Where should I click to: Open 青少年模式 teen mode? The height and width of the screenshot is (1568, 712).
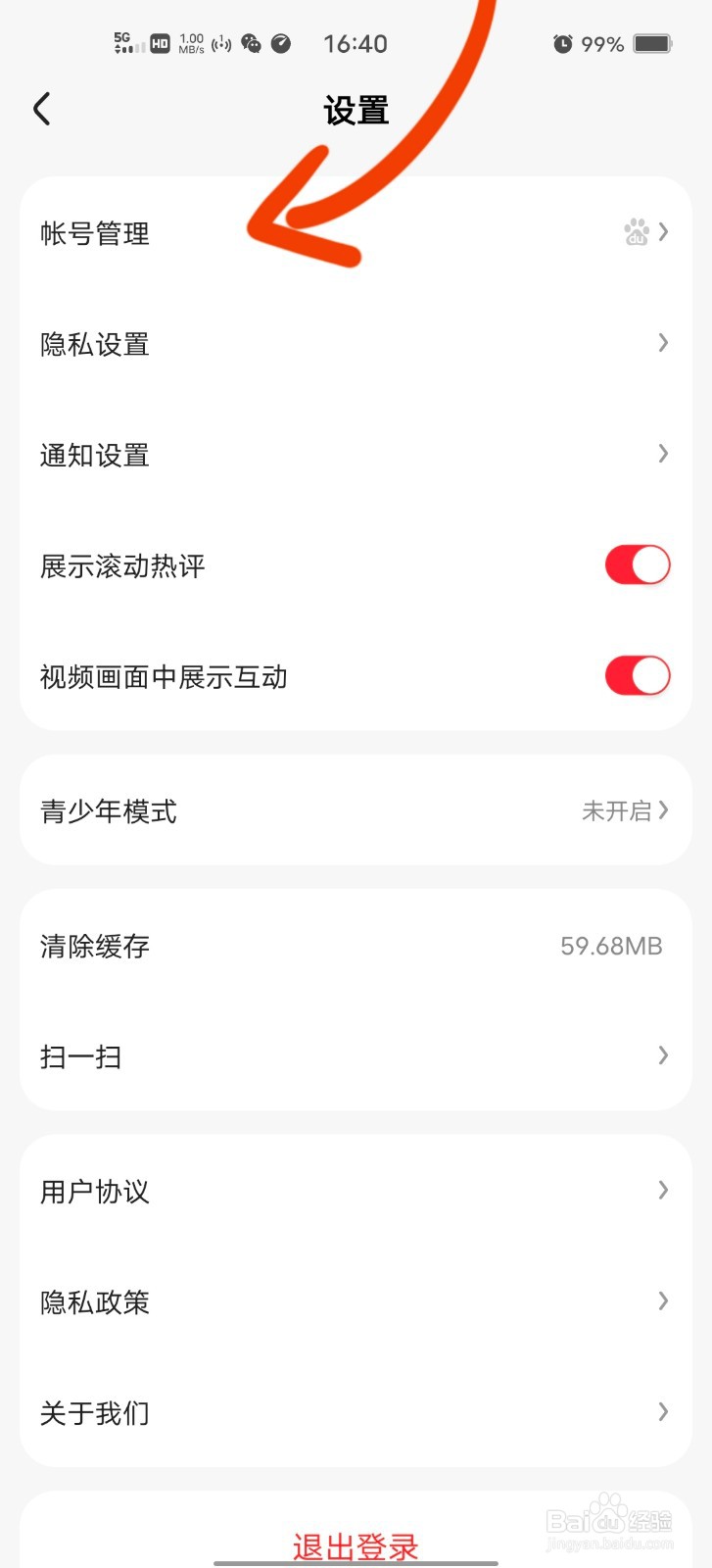pyautogui.click(x=356, y=810)
